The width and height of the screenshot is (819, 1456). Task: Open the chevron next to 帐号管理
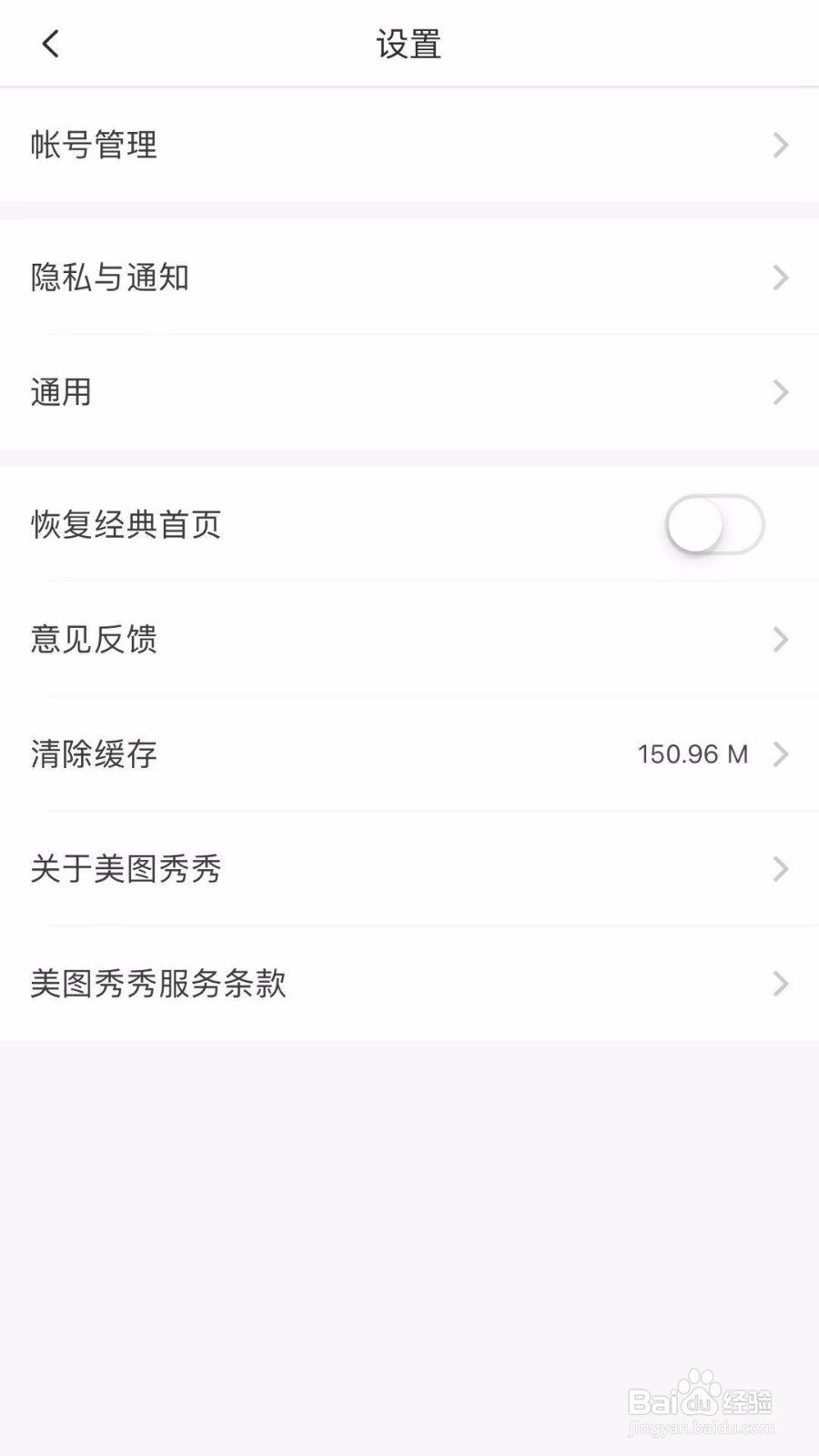click(780, 145)
